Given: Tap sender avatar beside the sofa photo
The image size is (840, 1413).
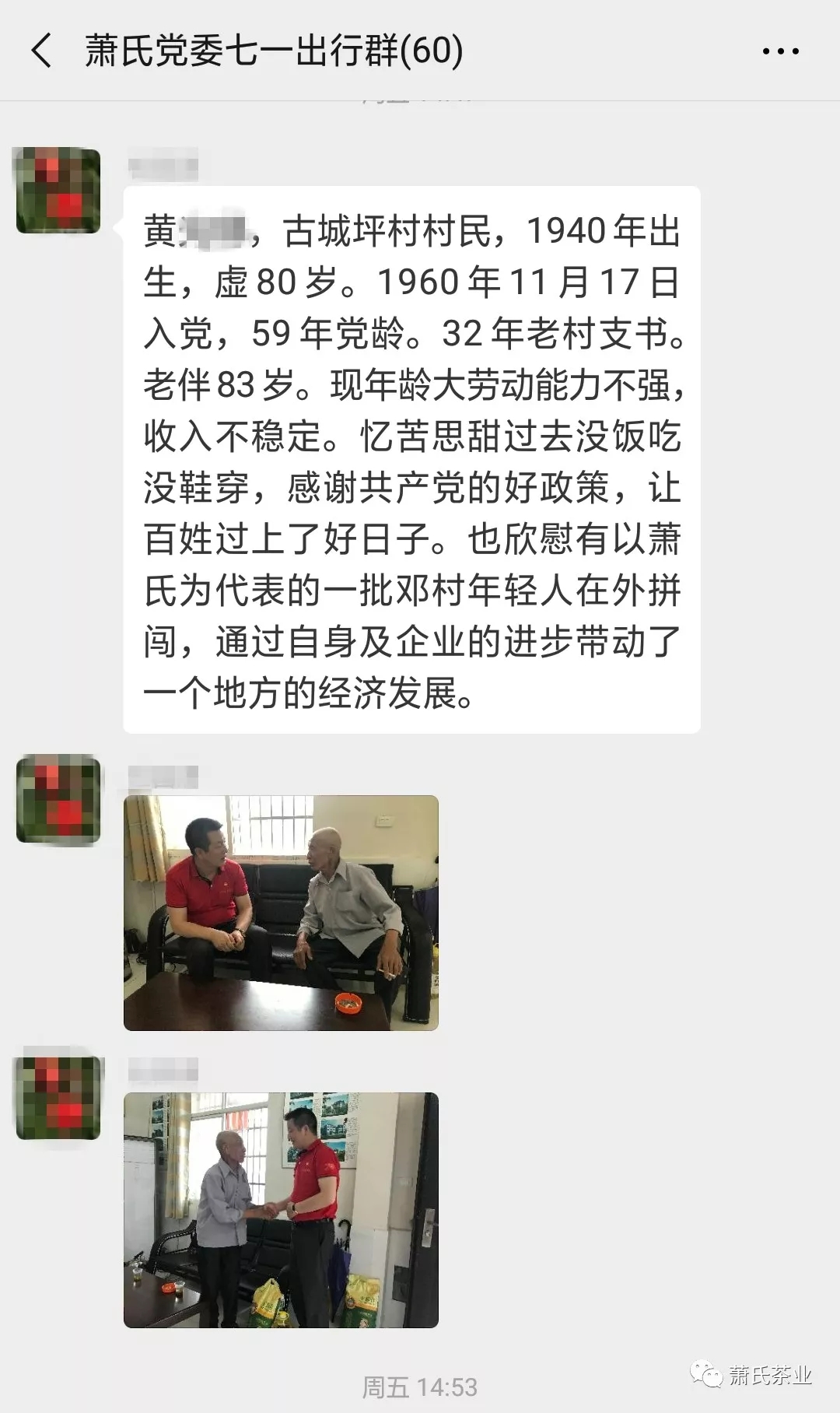Looking at the screenshot, I should point(58,801).
